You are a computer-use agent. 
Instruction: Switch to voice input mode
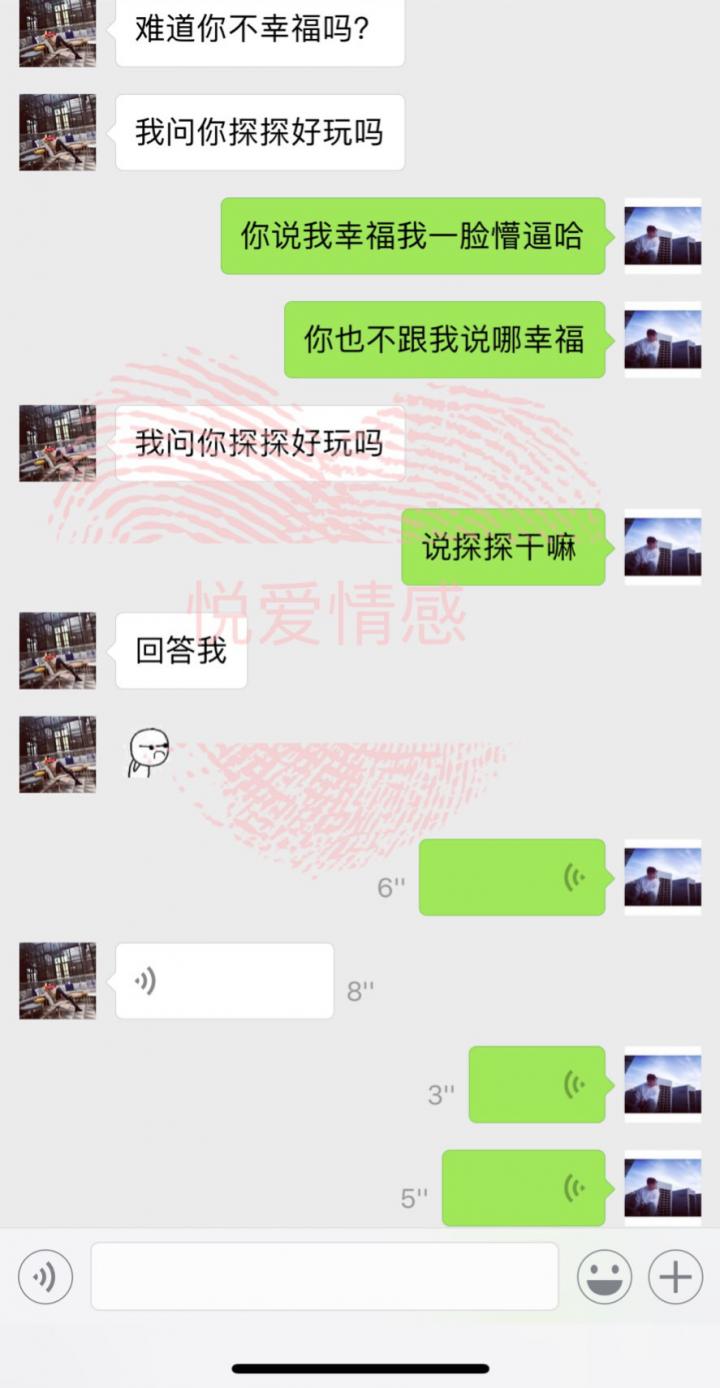tap(45, 1277)
